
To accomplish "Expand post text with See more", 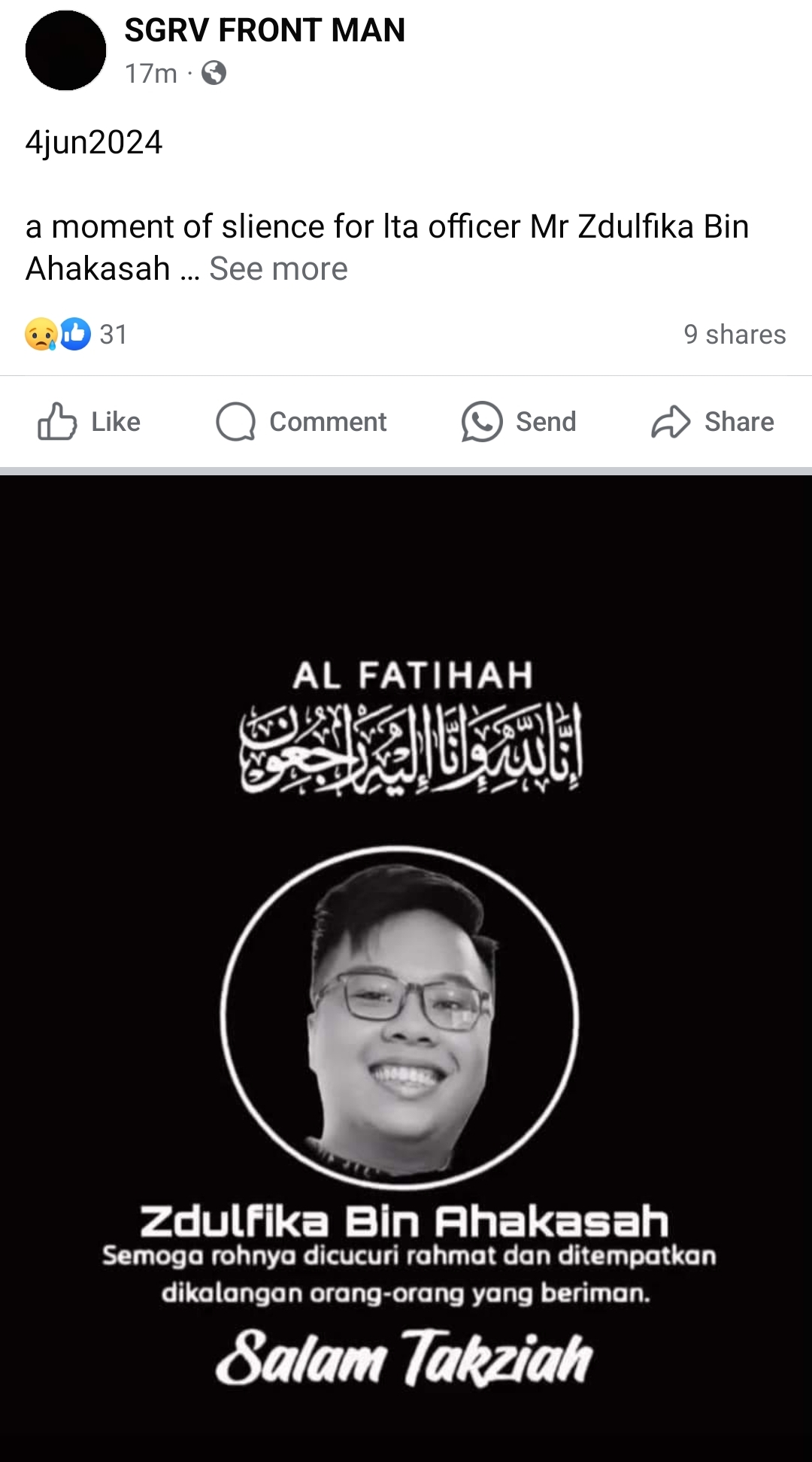I will [278, 268].
